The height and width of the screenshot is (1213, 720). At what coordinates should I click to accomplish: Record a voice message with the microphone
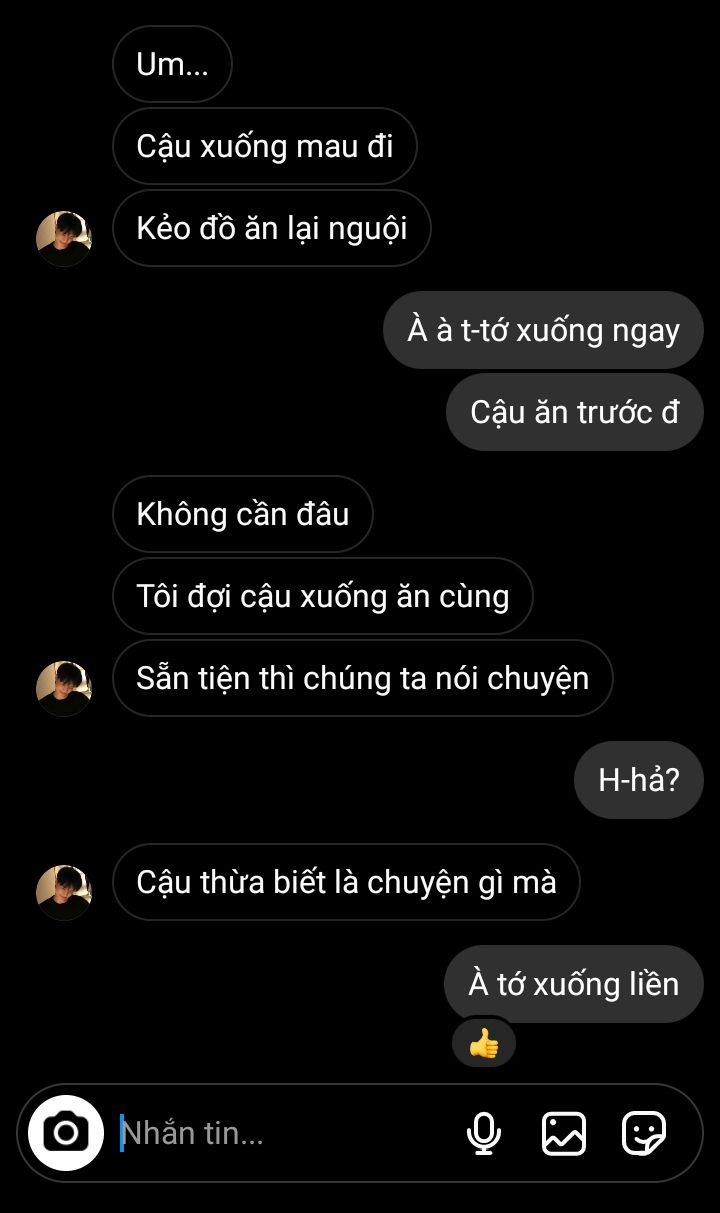point(484,1134)
